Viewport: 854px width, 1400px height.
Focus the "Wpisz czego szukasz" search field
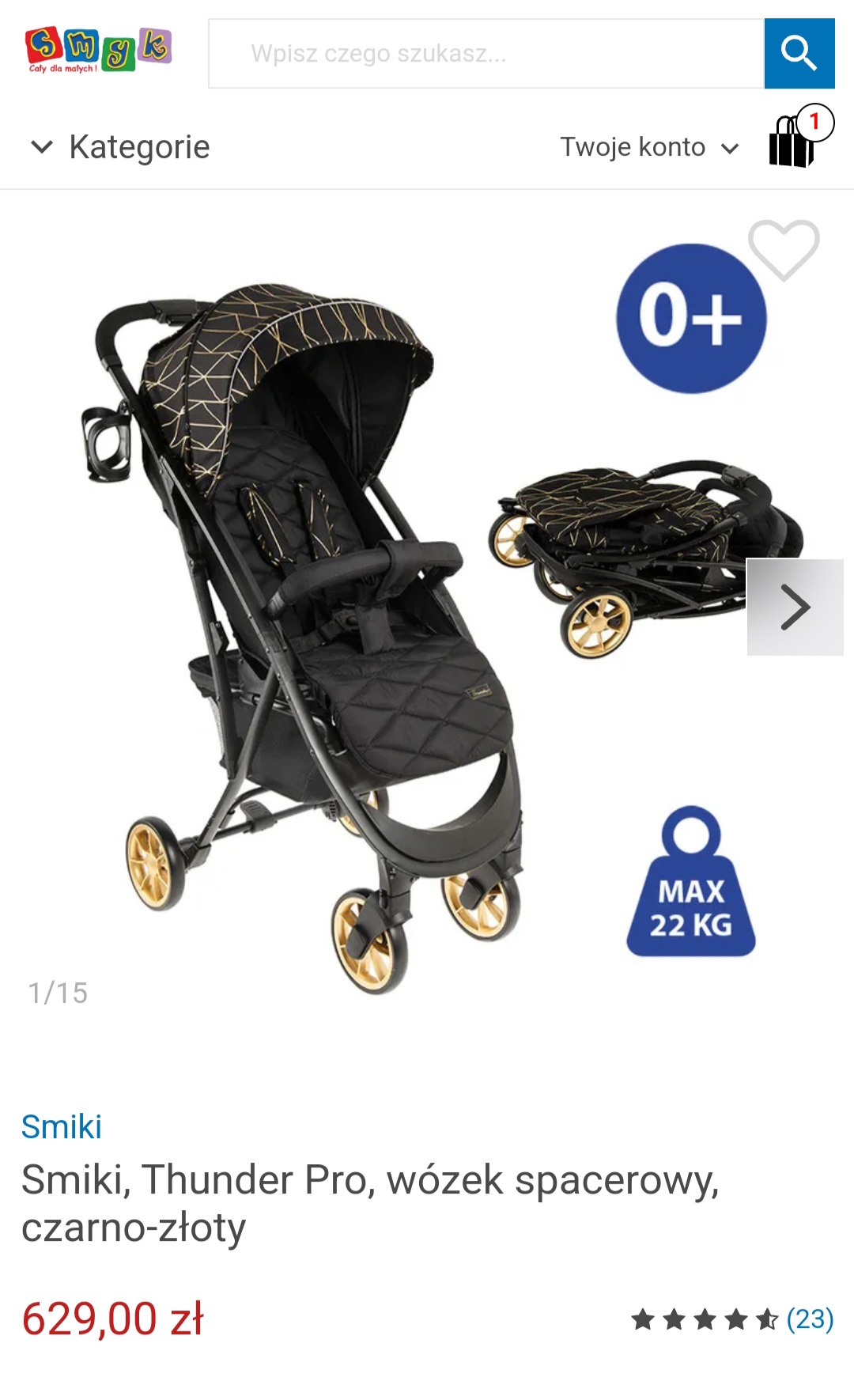click(486, 54)
